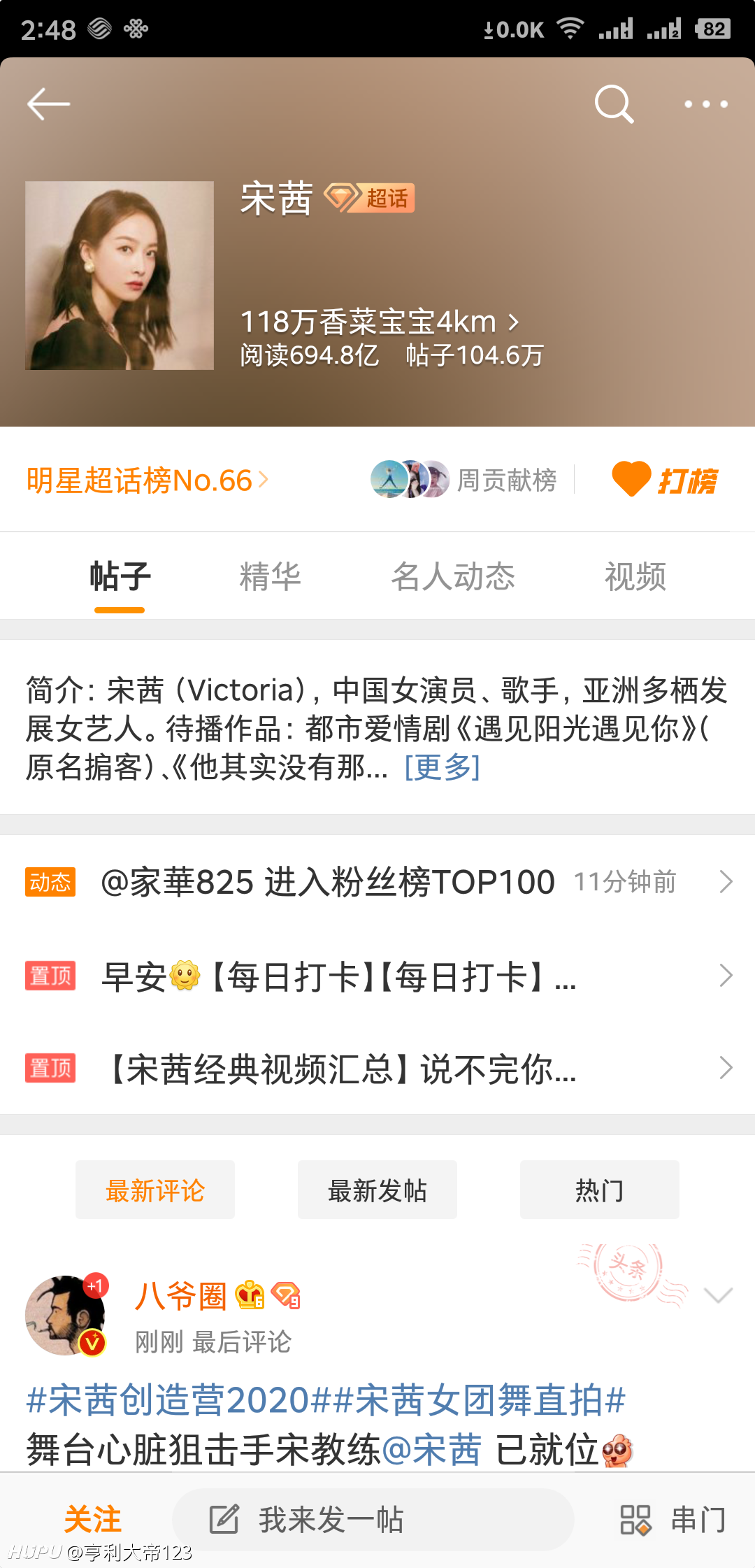Sort posts by 热门
Image resolution: width=755 pixels, height=1568 pixels.
(600, 1190)
